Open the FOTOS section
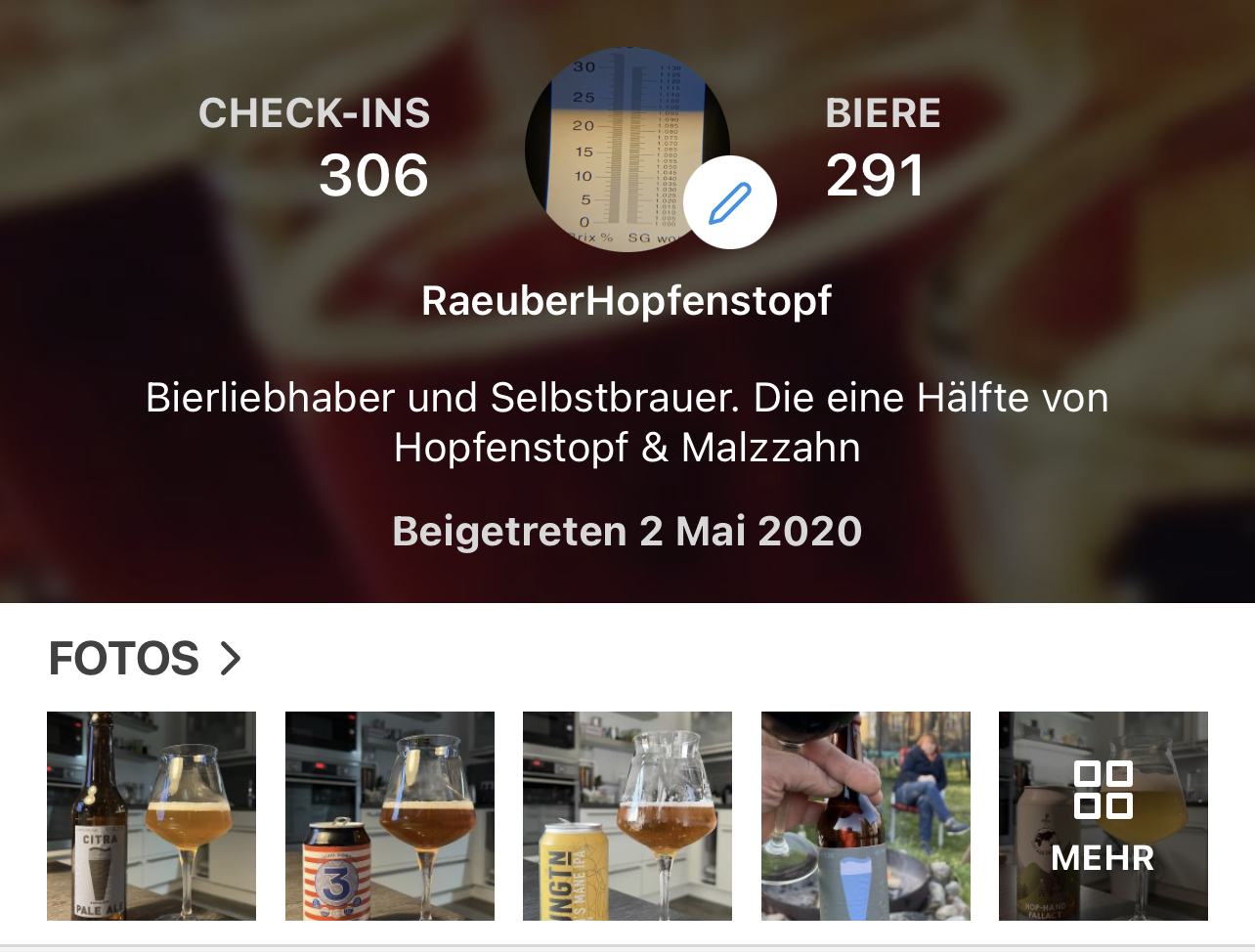 pos(145,659)
